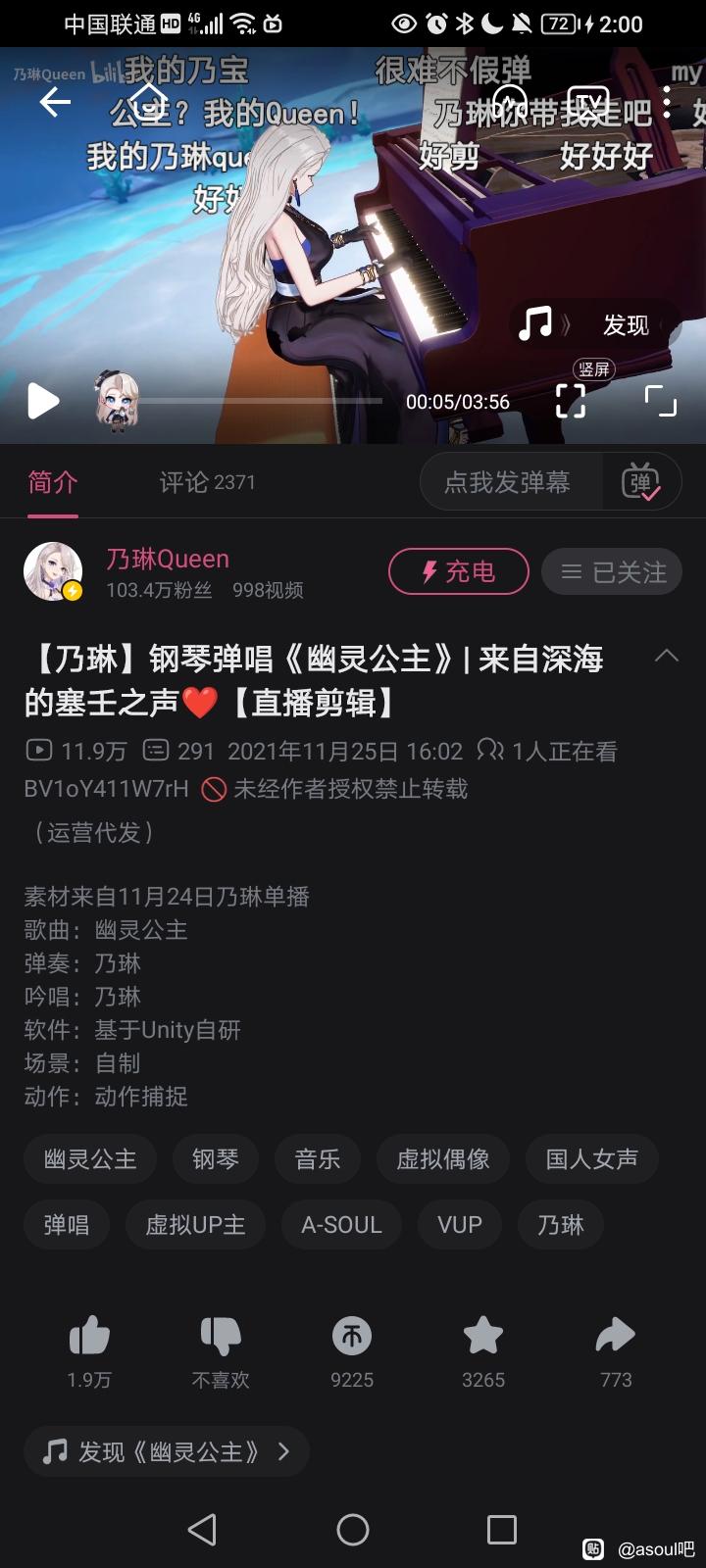This screenshot has height=1568, width=706.
Task: Tap the 已关注 following button
Action: tap(613, 571)
